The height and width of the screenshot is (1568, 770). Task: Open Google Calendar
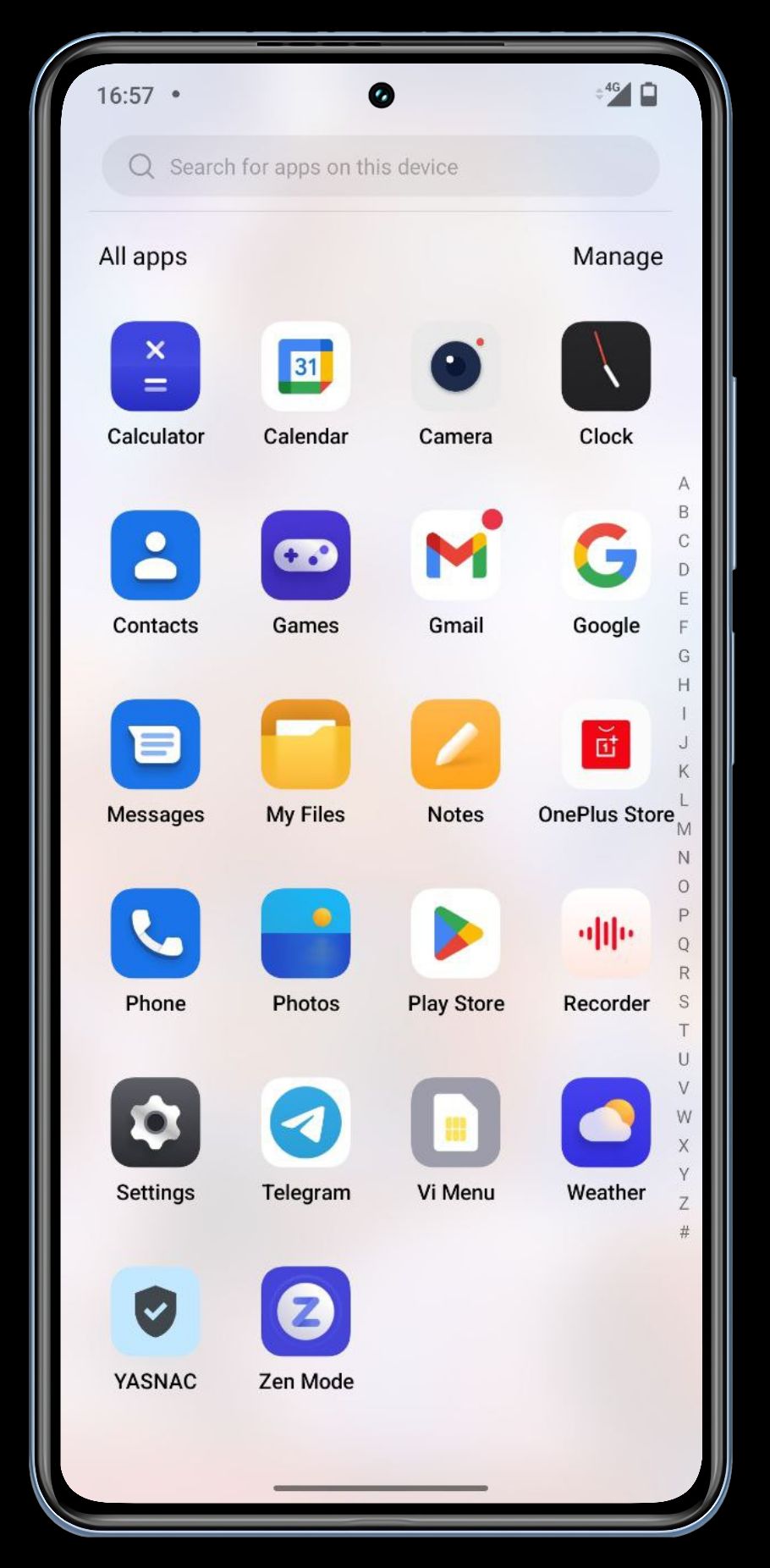pyautogui.click(x=305, y=367)
